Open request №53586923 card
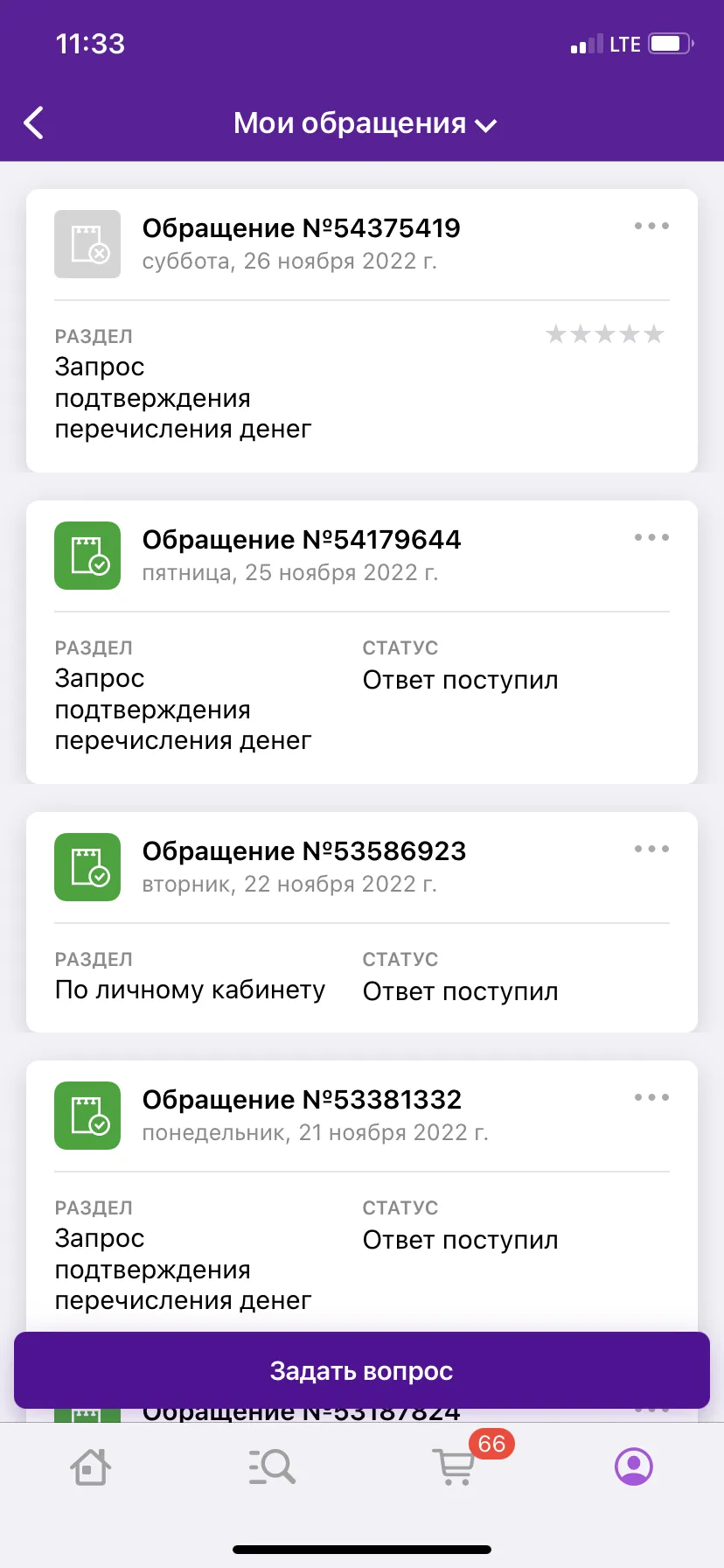This screenshot has height=1568, width=724. pyautogui.click(x=362, y=922)
